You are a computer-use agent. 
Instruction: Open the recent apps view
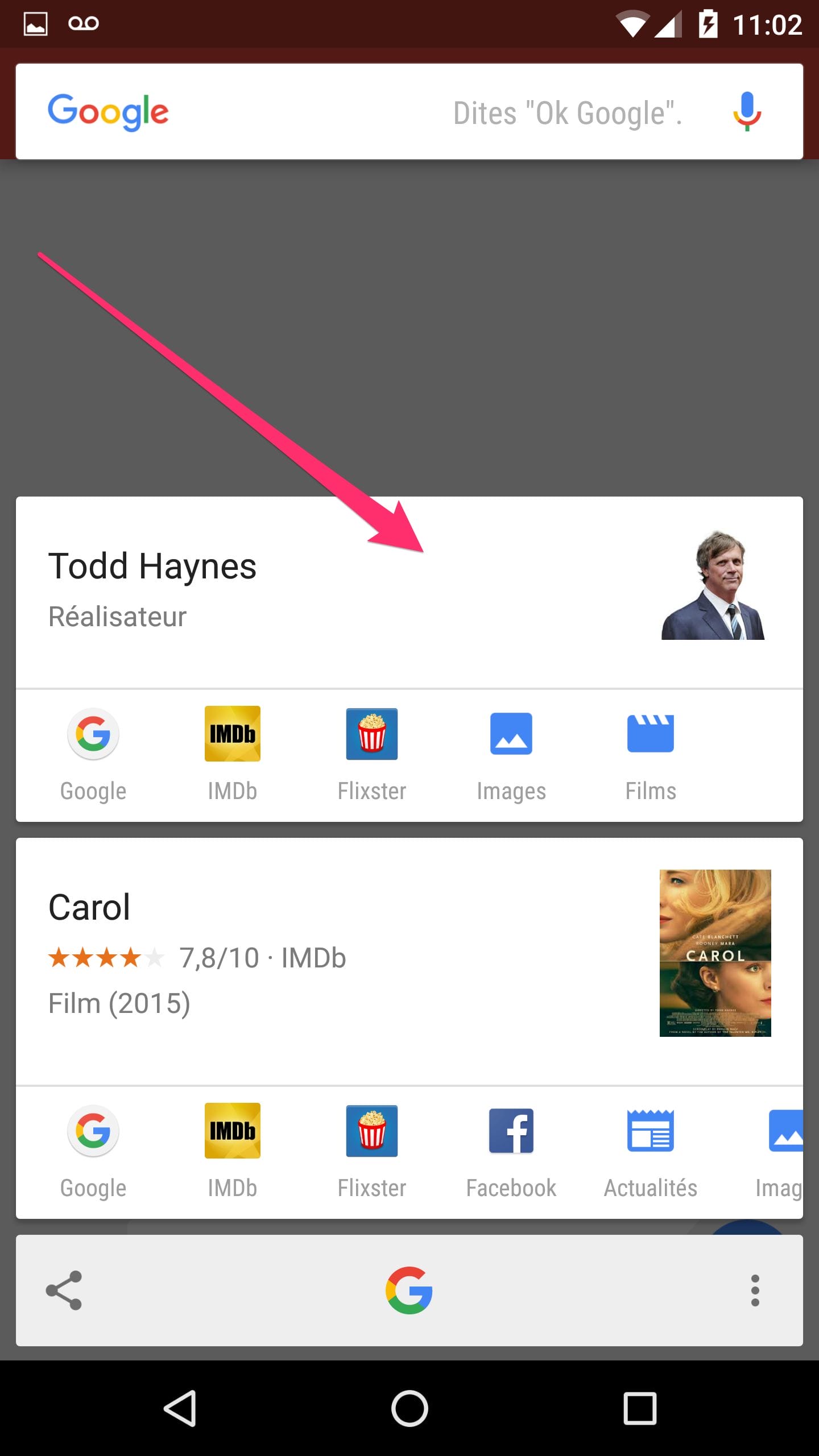click(x=640, y=1408)
